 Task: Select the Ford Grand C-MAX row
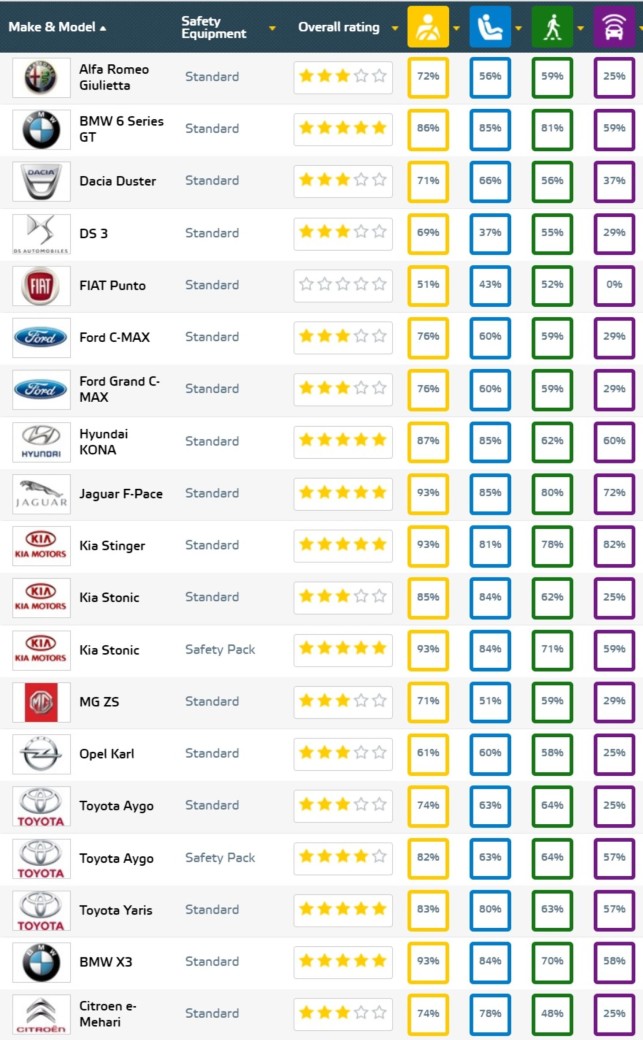point(119,389)
